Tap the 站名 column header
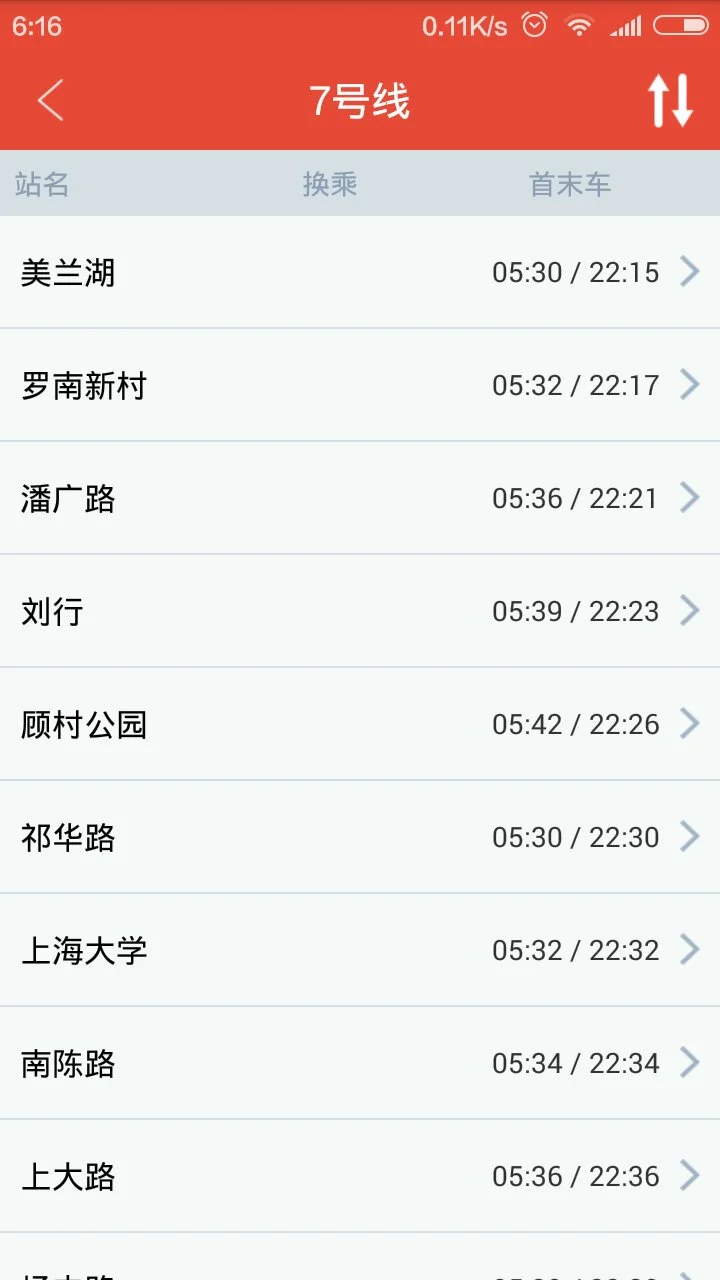 tap(42, 183)
